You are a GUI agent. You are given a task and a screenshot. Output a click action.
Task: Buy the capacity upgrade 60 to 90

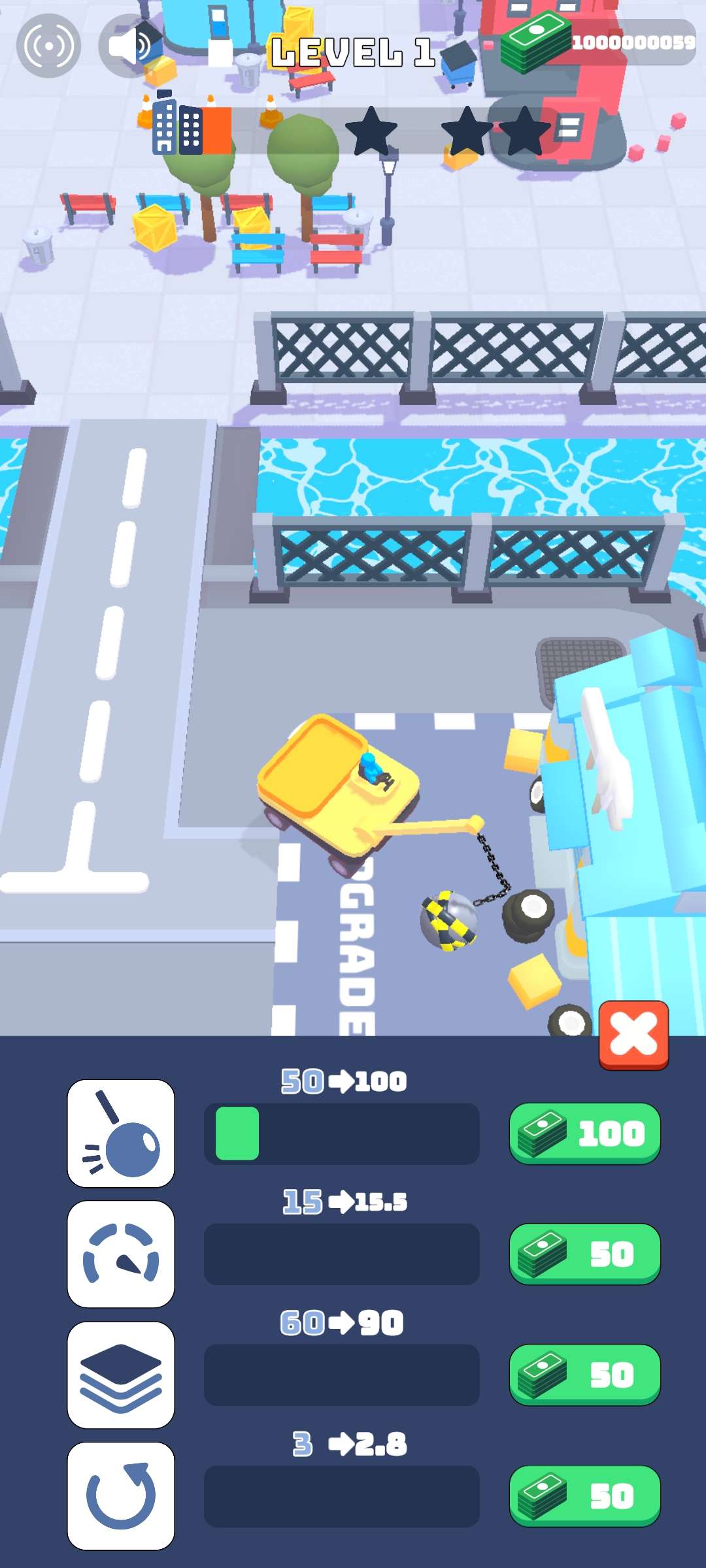click(584, 1374)
